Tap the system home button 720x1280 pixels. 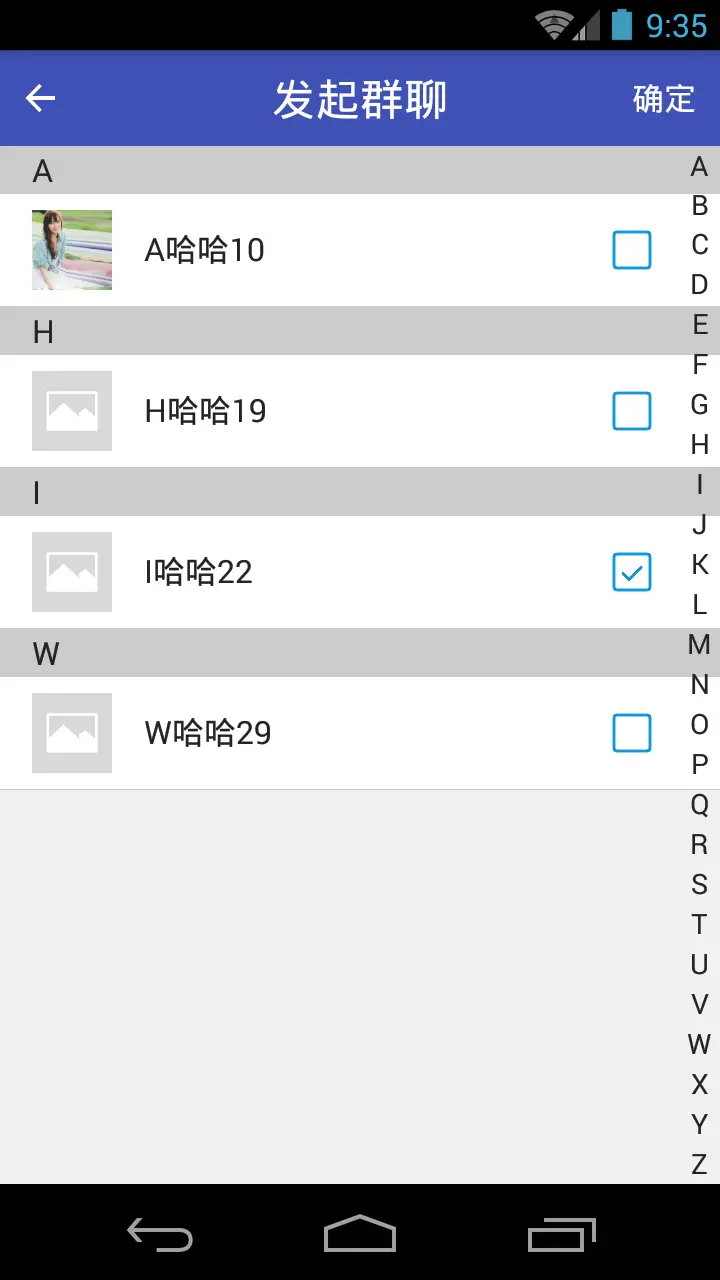pos(360,1233)
